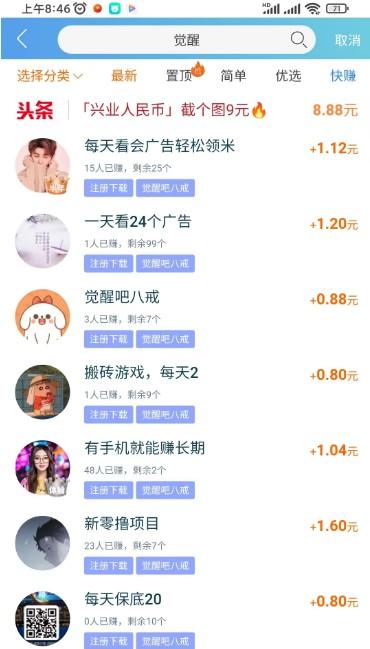Viewport: 370px width, 649px height.
Task: Select the 简单 filter tab
Action: click(233, 76)
